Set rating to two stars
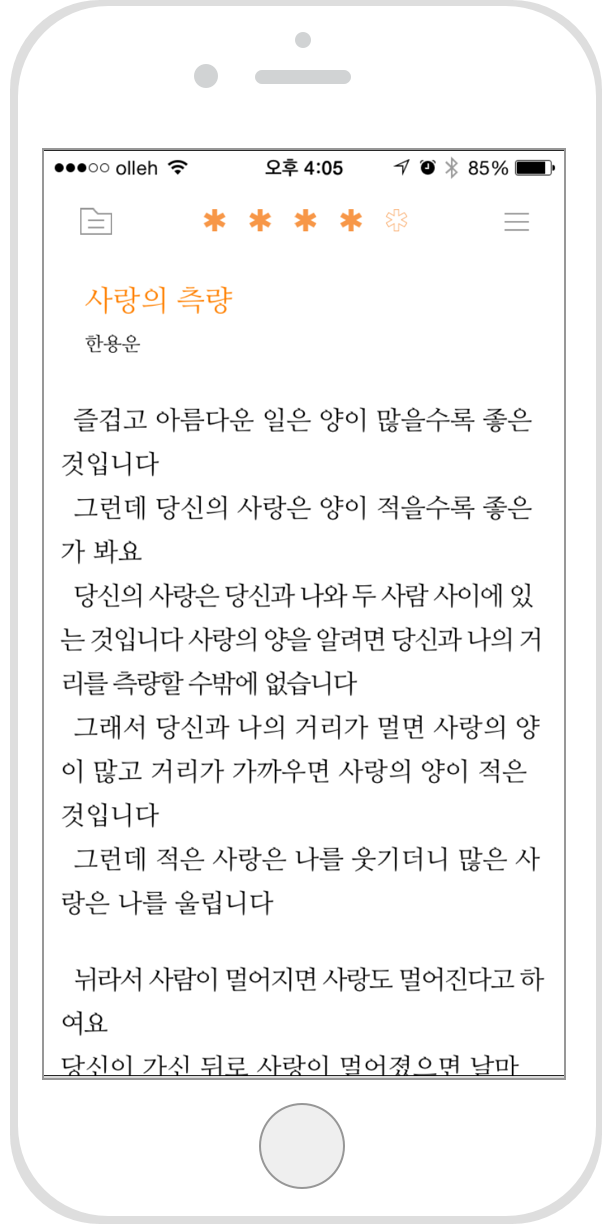 [260, 221]
